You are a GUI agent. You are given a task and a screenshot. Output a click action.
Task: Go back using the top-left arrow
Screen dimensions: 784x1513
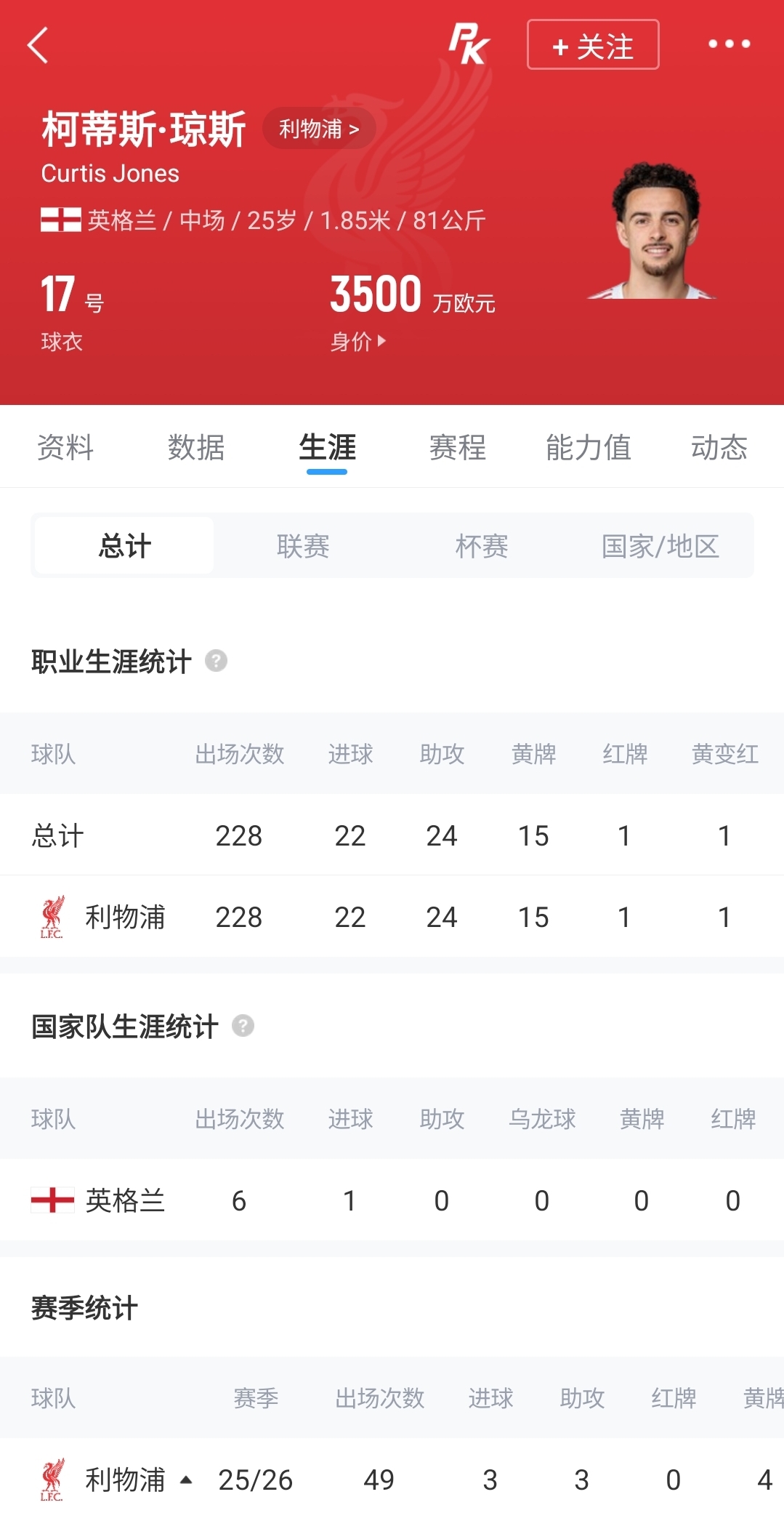38,45
